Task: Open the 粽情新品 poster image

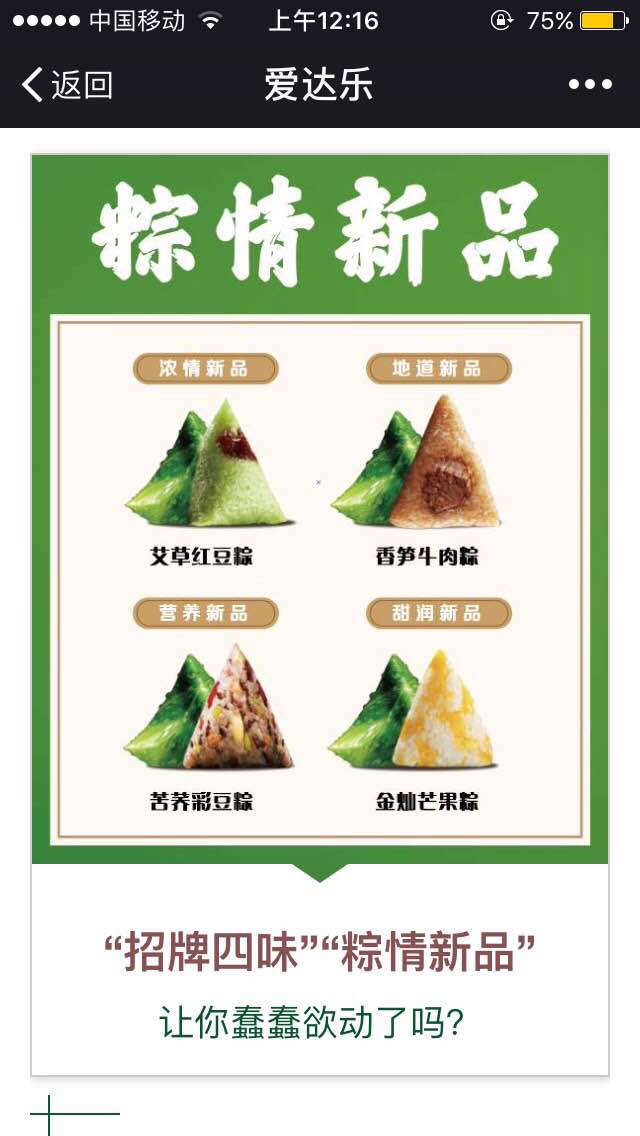Action: tap(320, 509)
